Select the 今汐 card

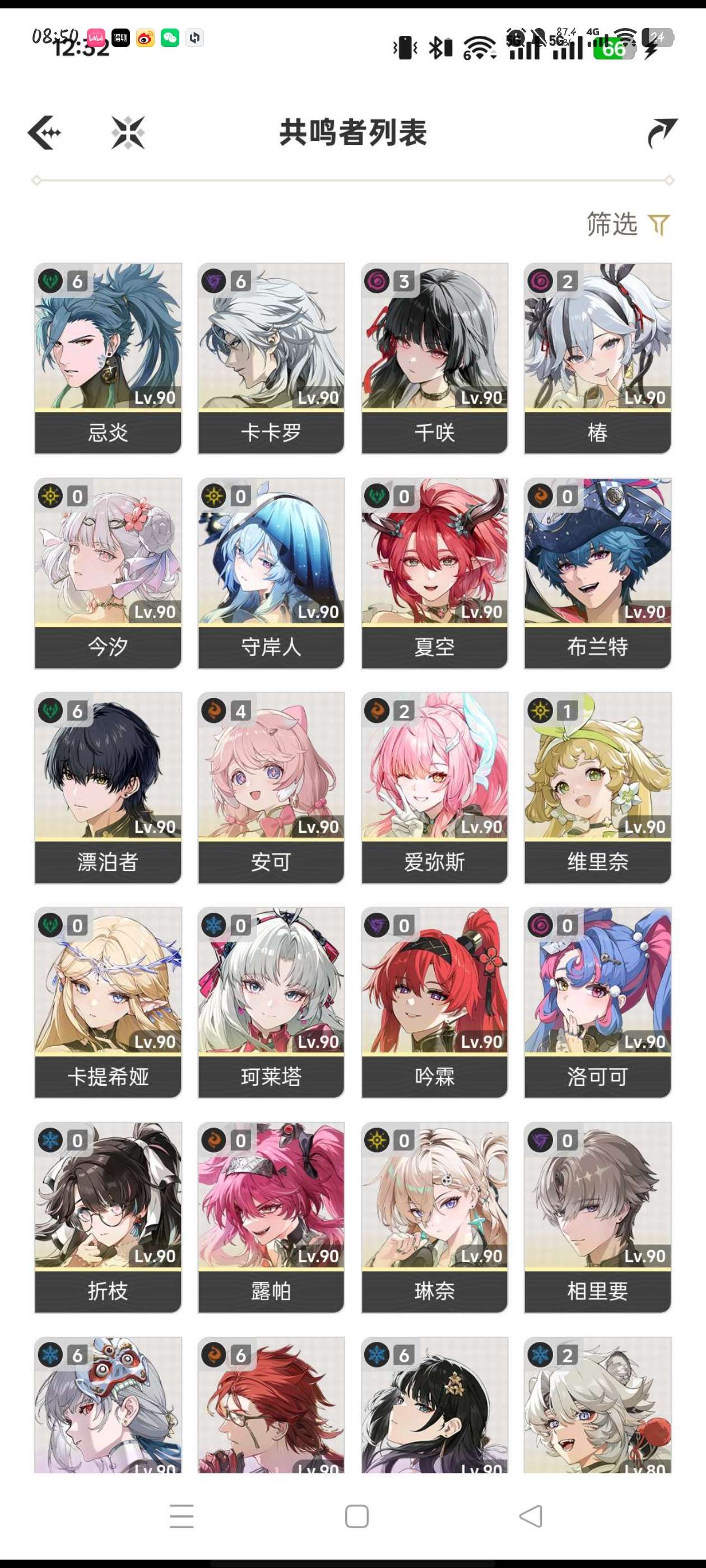click(108, 572)
